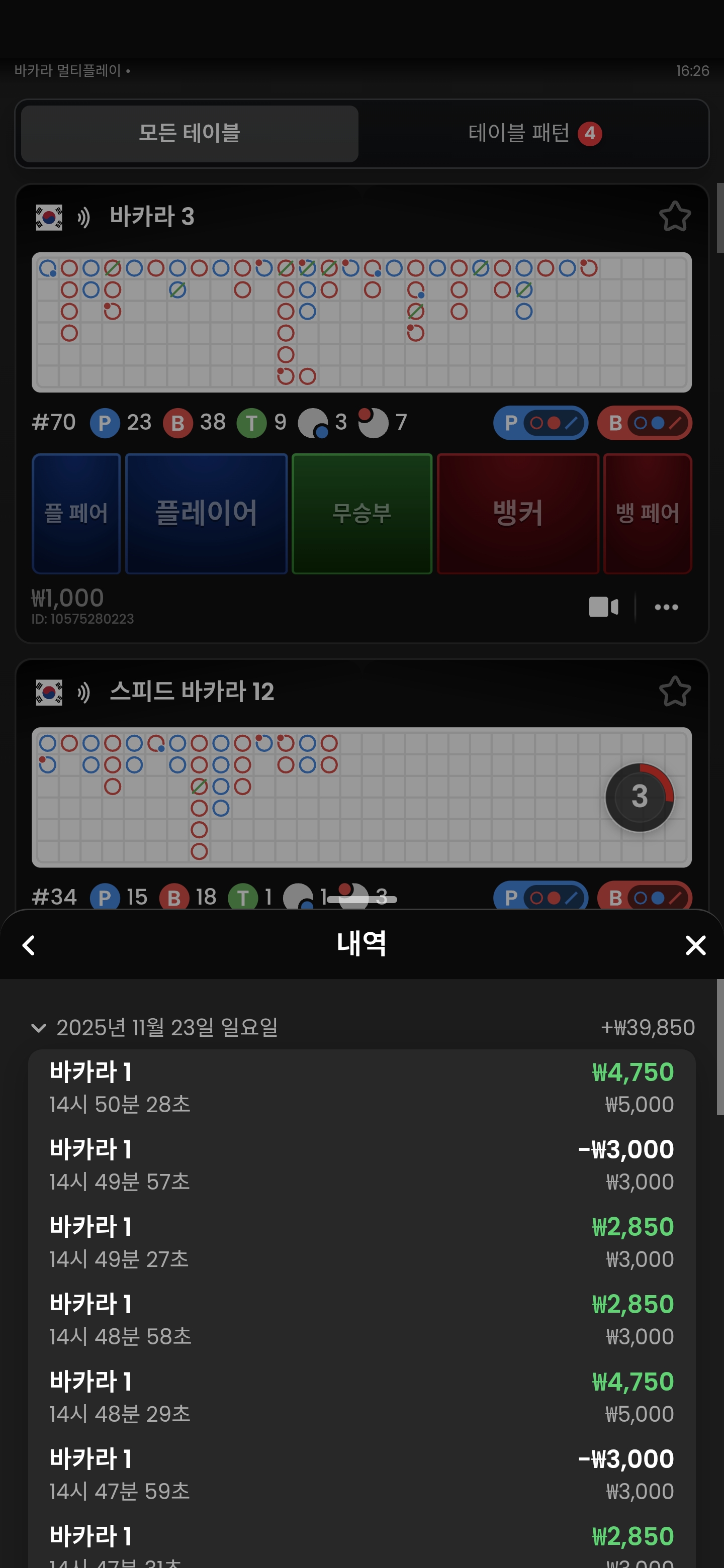Image resolution: width=724 pixels, height=1568 pixels.
Task: Go back from the 내역 panel
Action: pos(29,945)
